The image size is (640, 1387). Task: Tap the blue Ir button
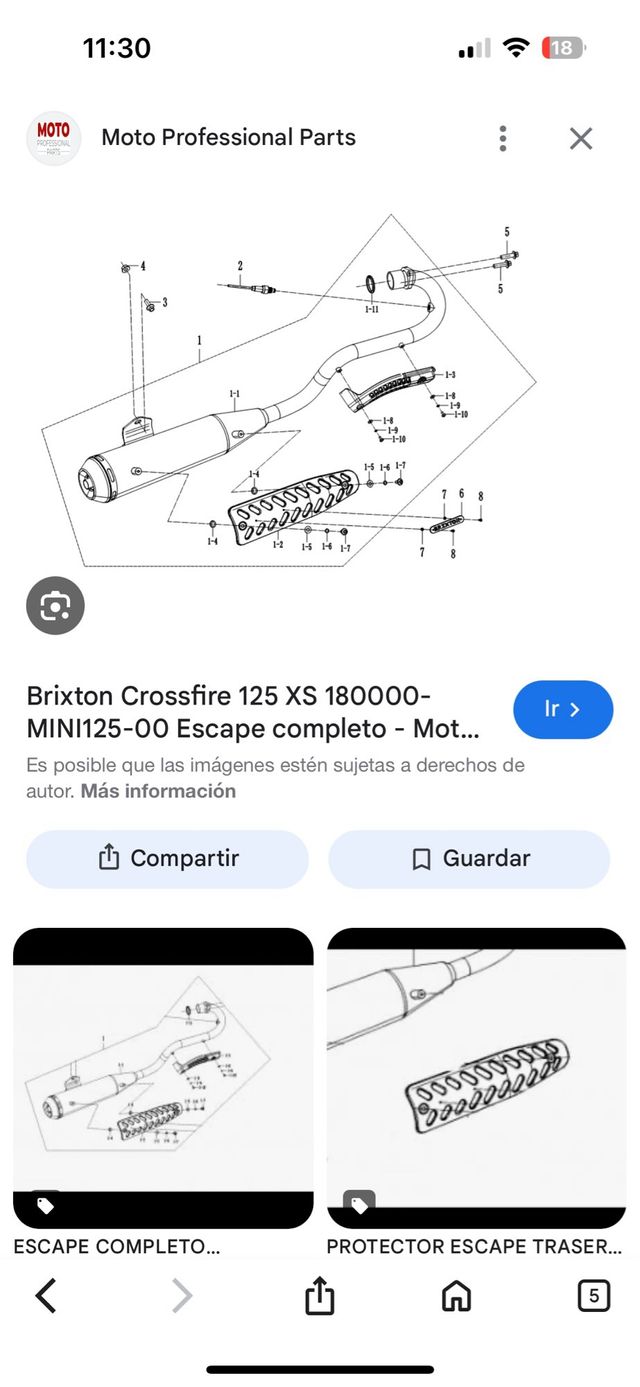click(562, 709)
